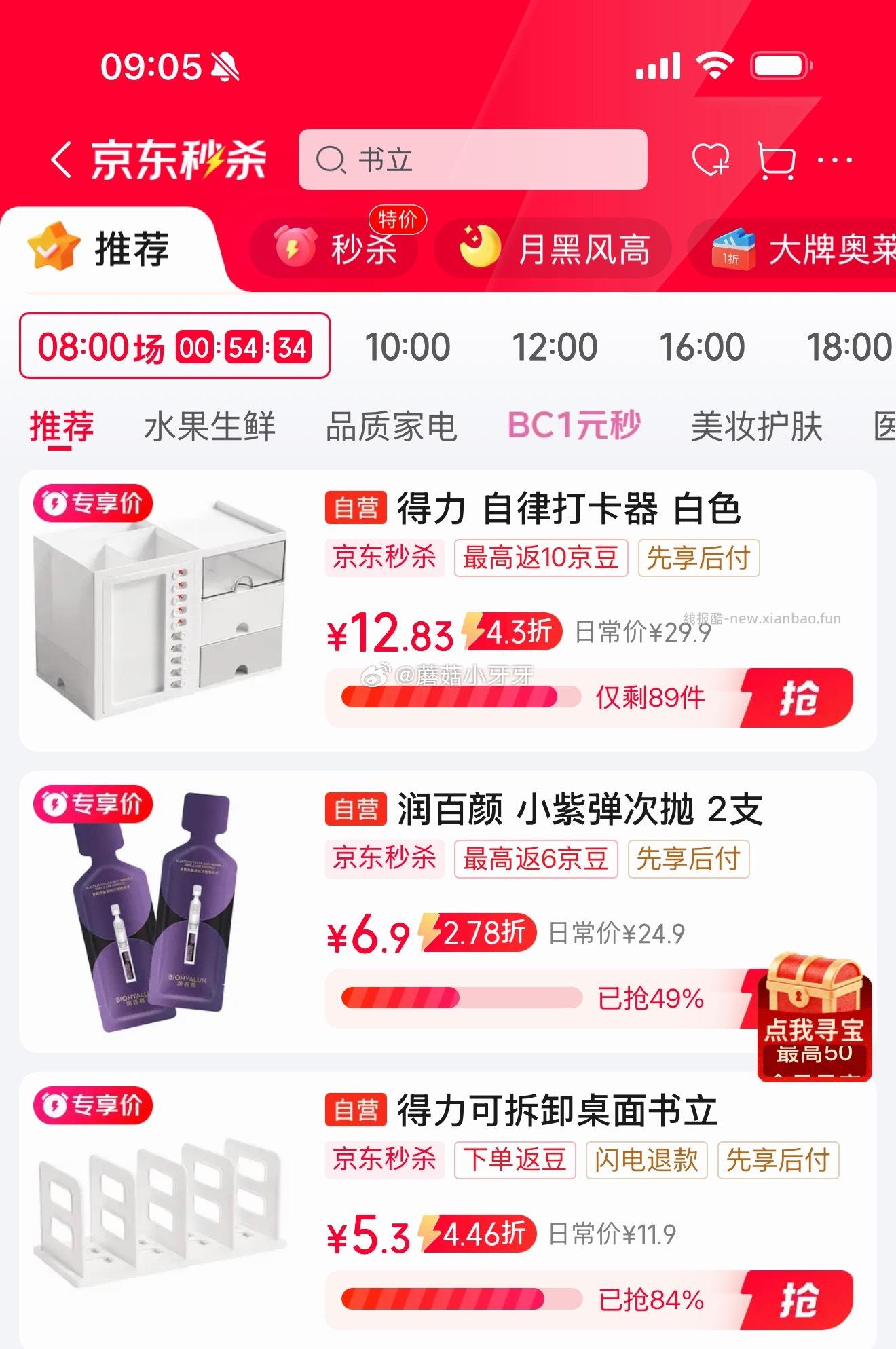Tap the search magnifier icon
896x1349 pixels.
pyautogui.click(x=332, y=160)
